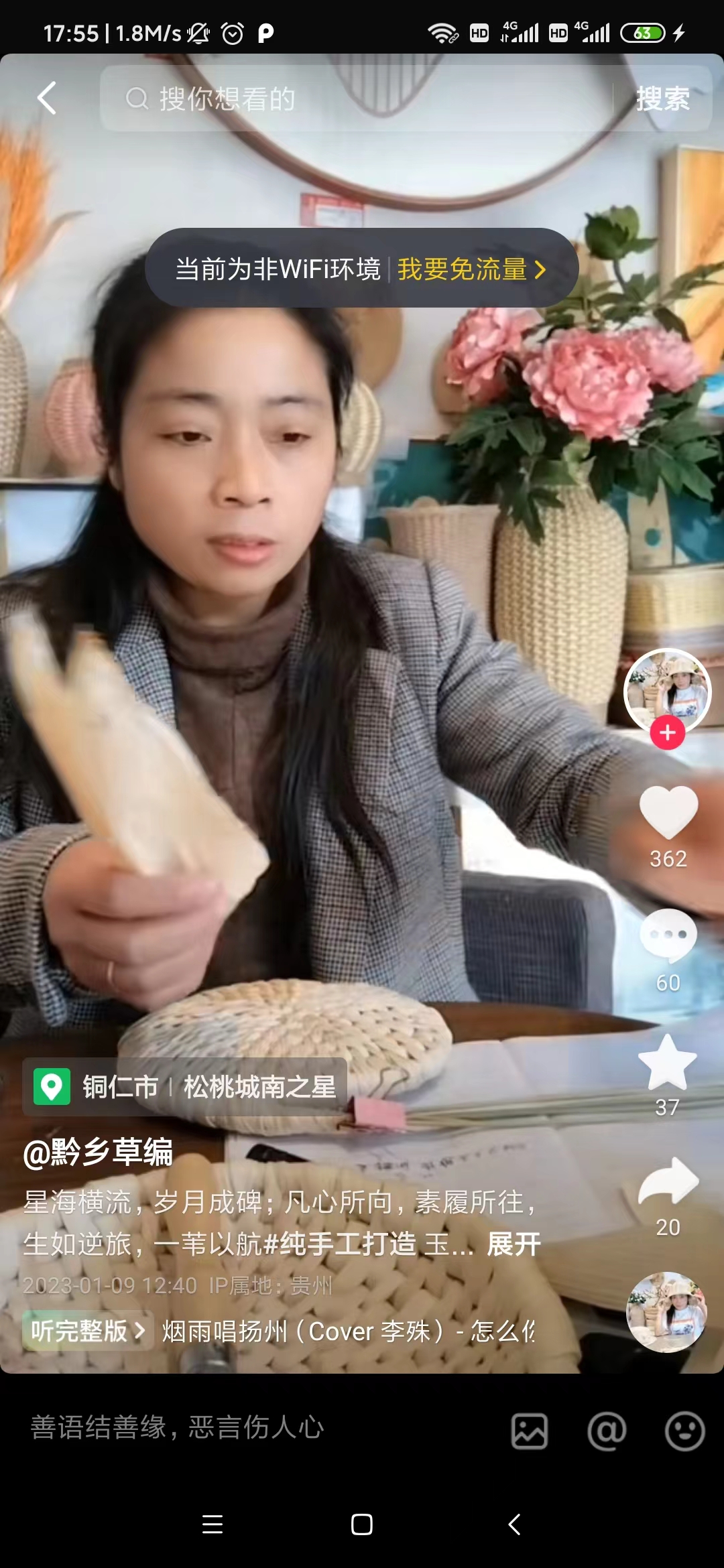Viewport: 724px width, 1568px height.
Task: Open the comments bubble
Action: (x=668, y=935)
